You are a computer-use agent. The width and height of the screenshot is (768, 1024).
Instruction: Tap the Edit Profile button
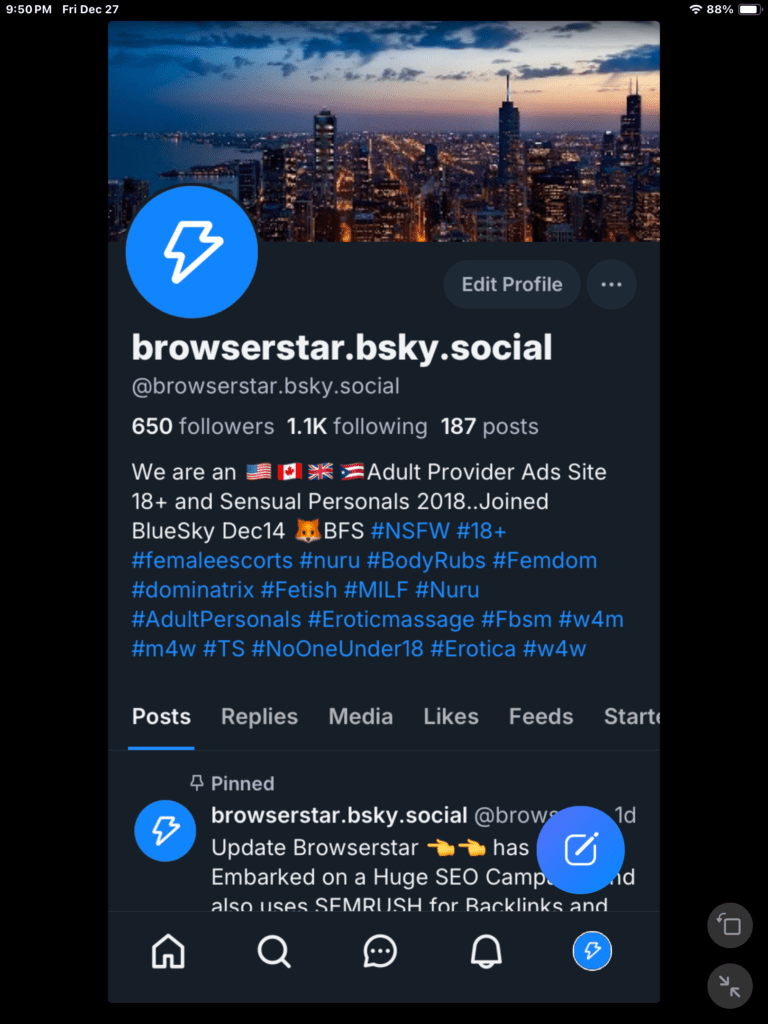point(511,284)
